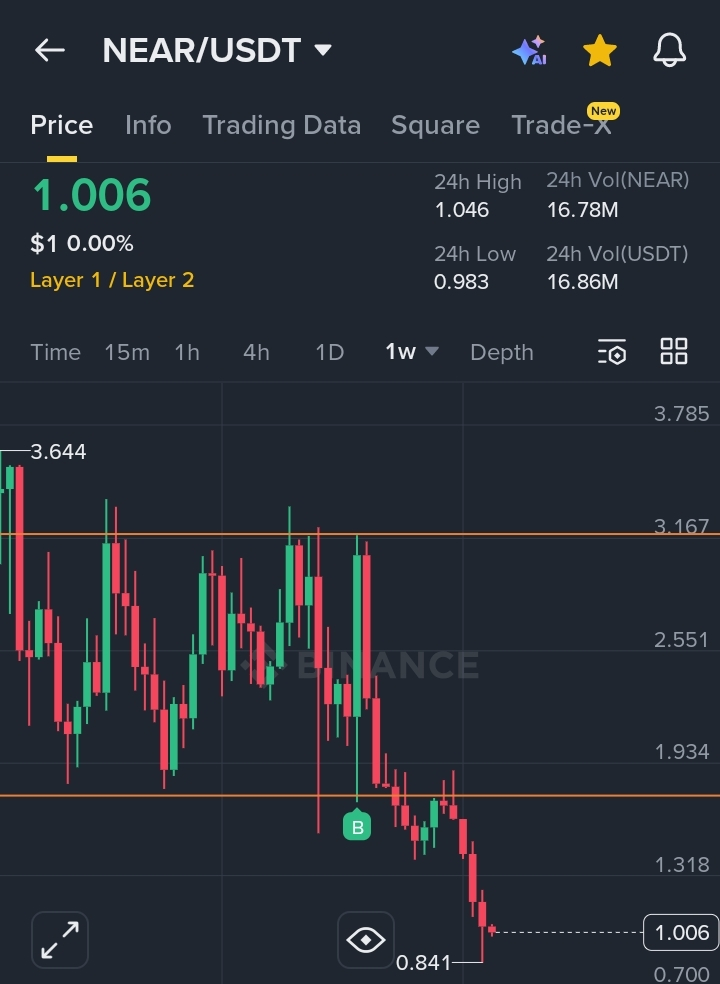Switch chart interval to 1h
This screenshot has height=984, width=720.
[187, 352]
